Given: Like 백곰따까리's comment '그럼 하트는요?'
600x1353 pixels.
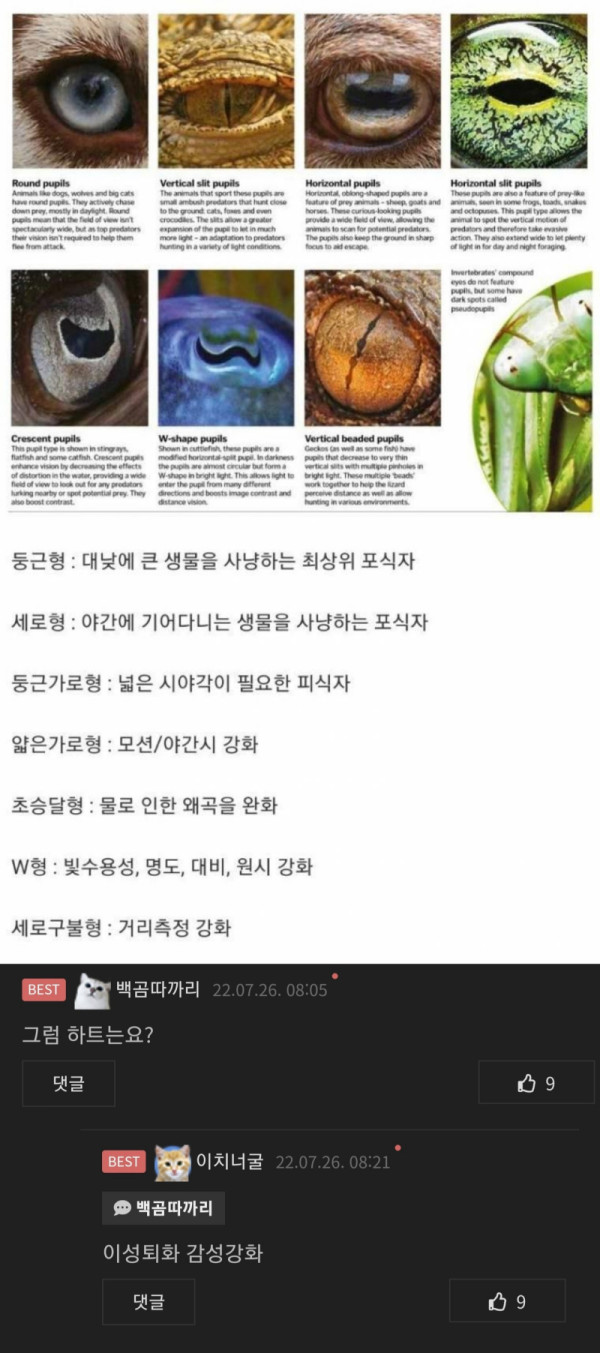Looking at the screenshot, I should click(x=536, y=1083).
